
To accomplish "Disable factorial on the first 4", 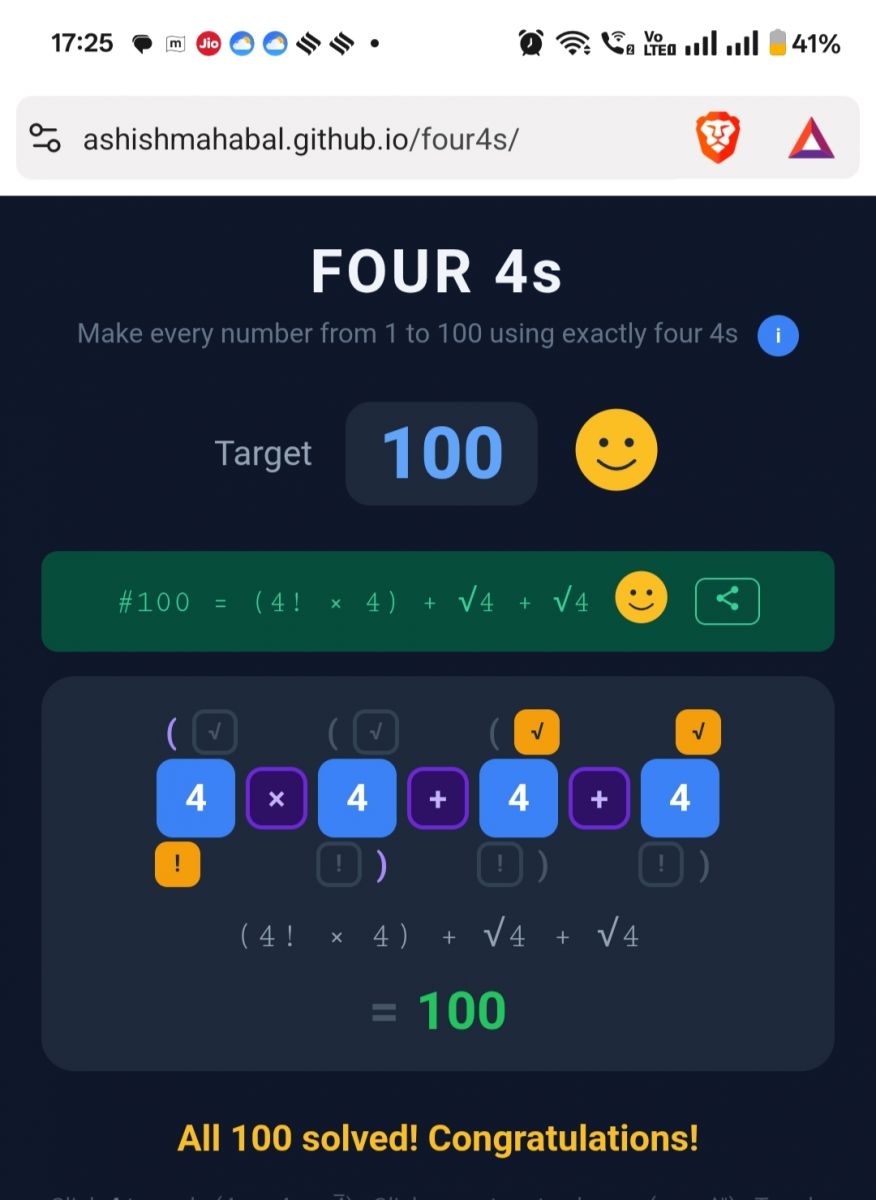I will pos(177,865).
